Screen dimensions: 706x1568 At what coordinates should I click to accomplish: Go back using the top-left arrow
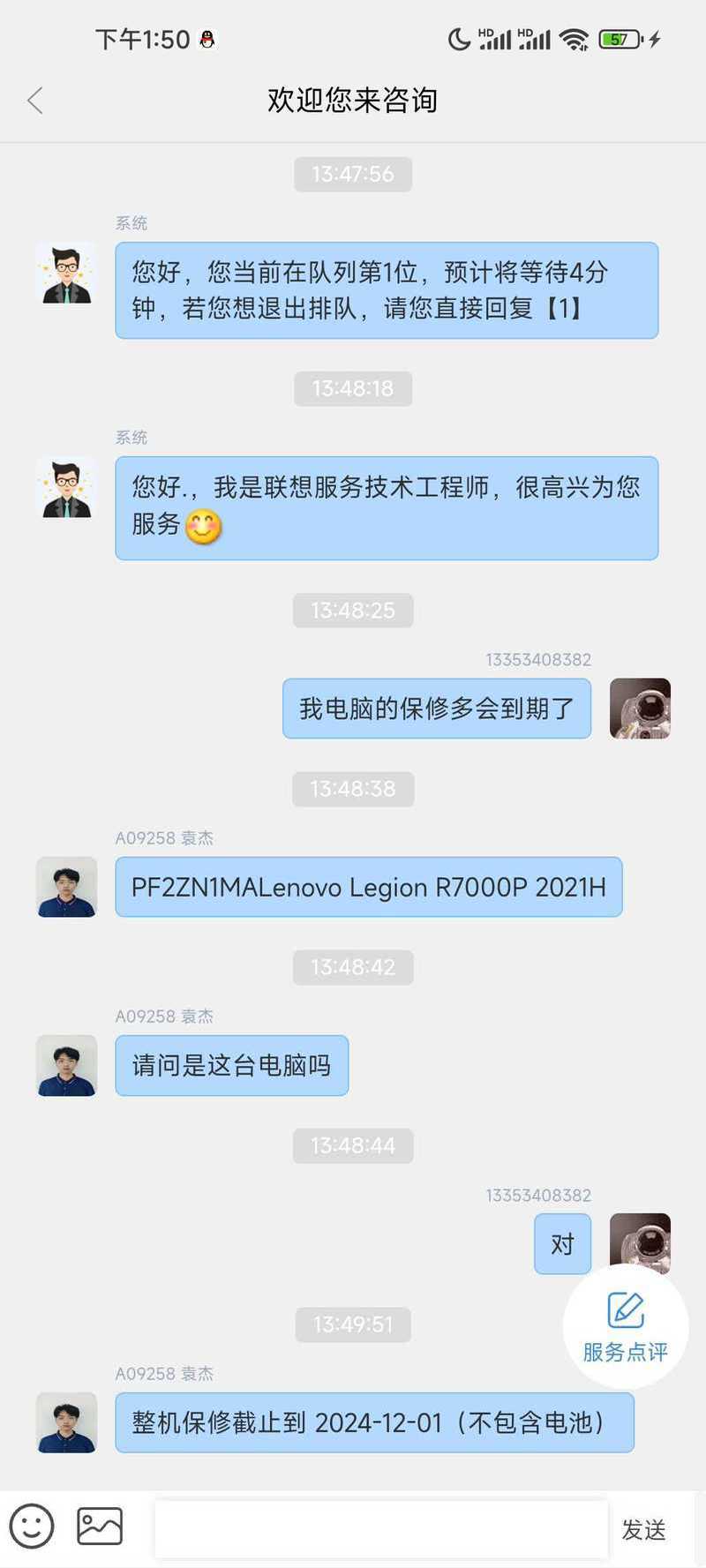tap(35, 101)
